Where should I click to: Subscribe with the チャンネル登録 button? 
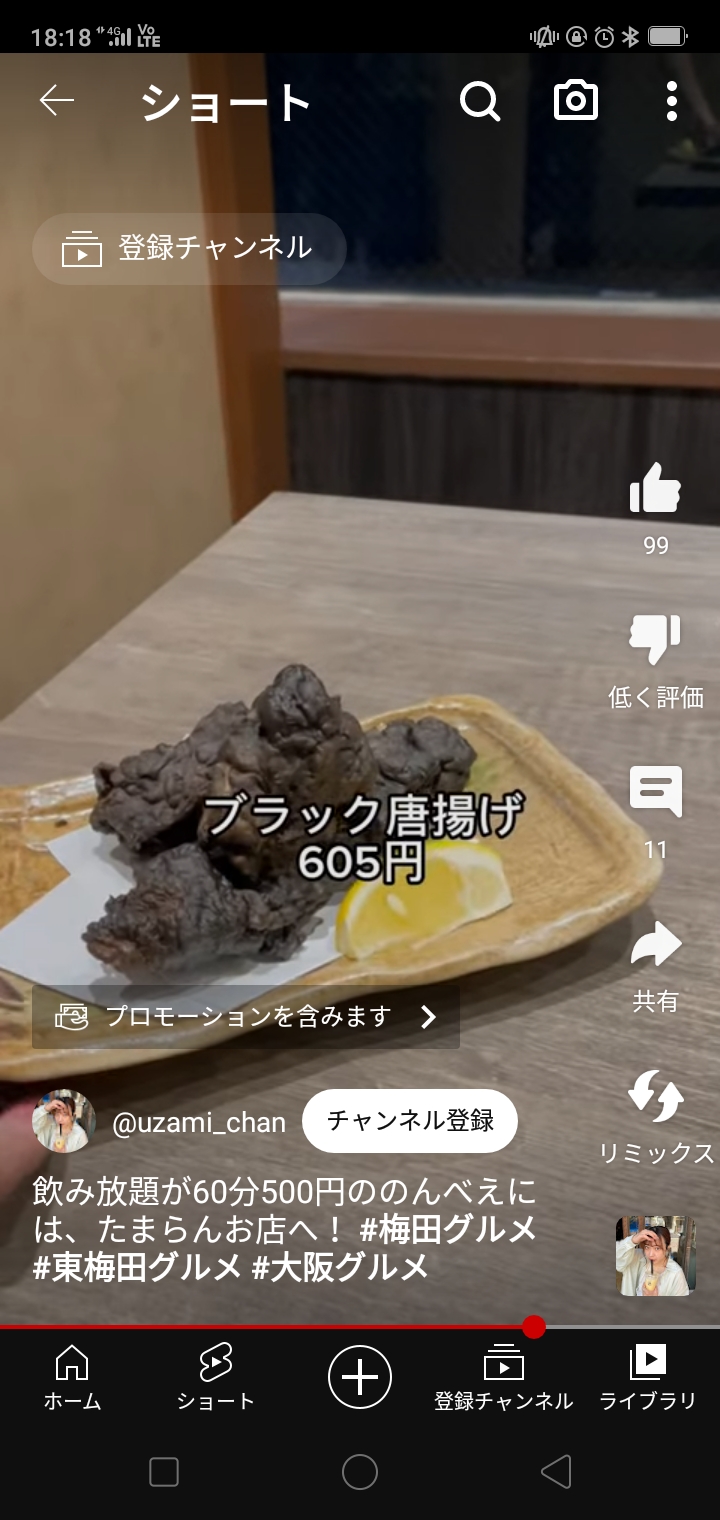click(x=410, y=1121)
